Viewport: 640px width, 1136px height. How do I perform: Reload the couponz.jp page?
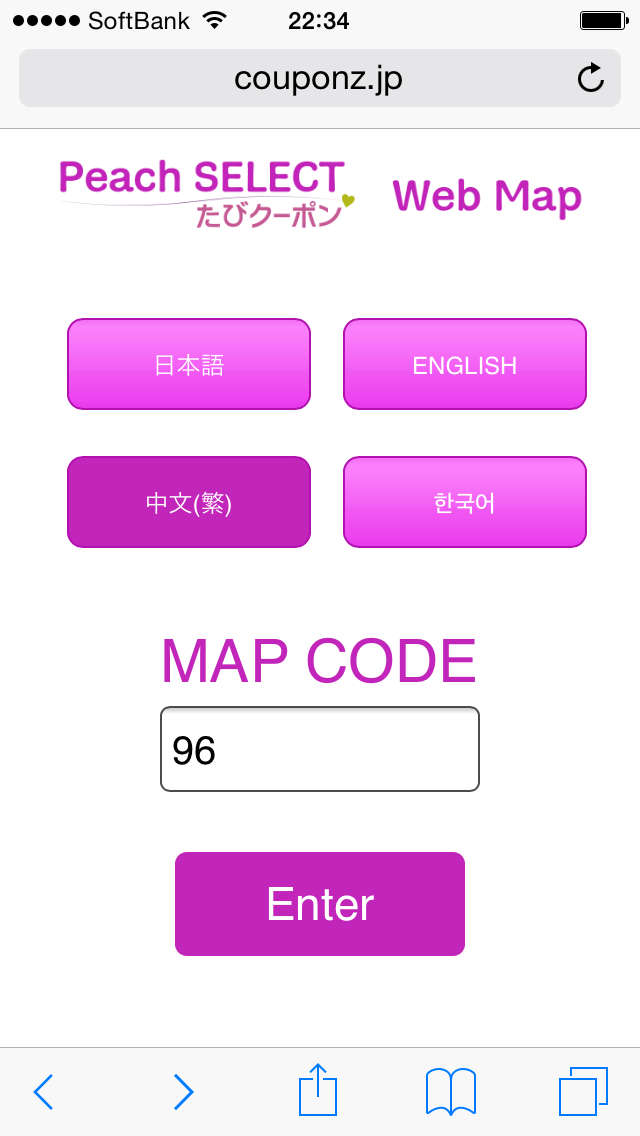(591, 78)
